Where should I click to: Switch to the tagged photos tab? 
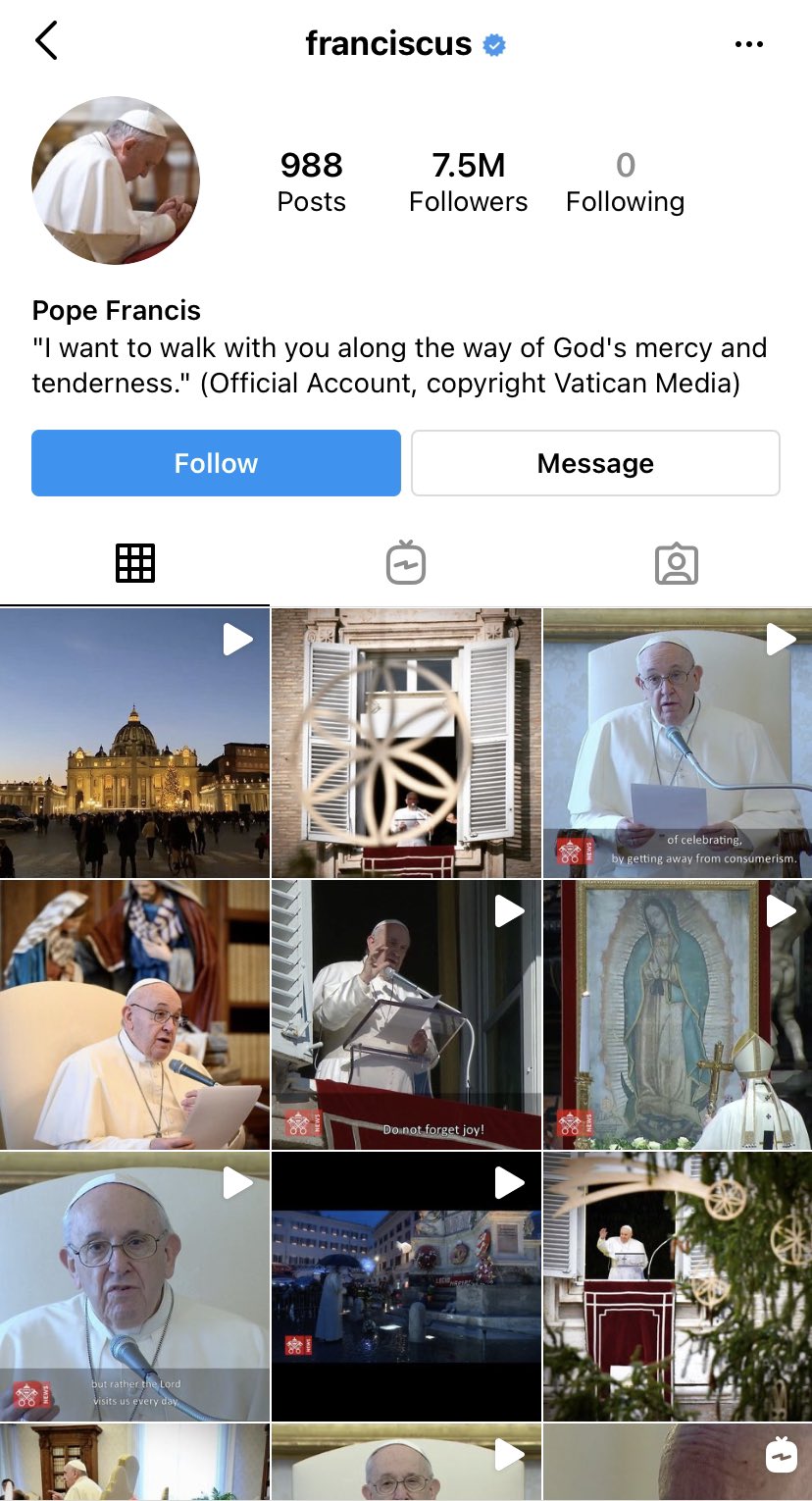(677, 563)
